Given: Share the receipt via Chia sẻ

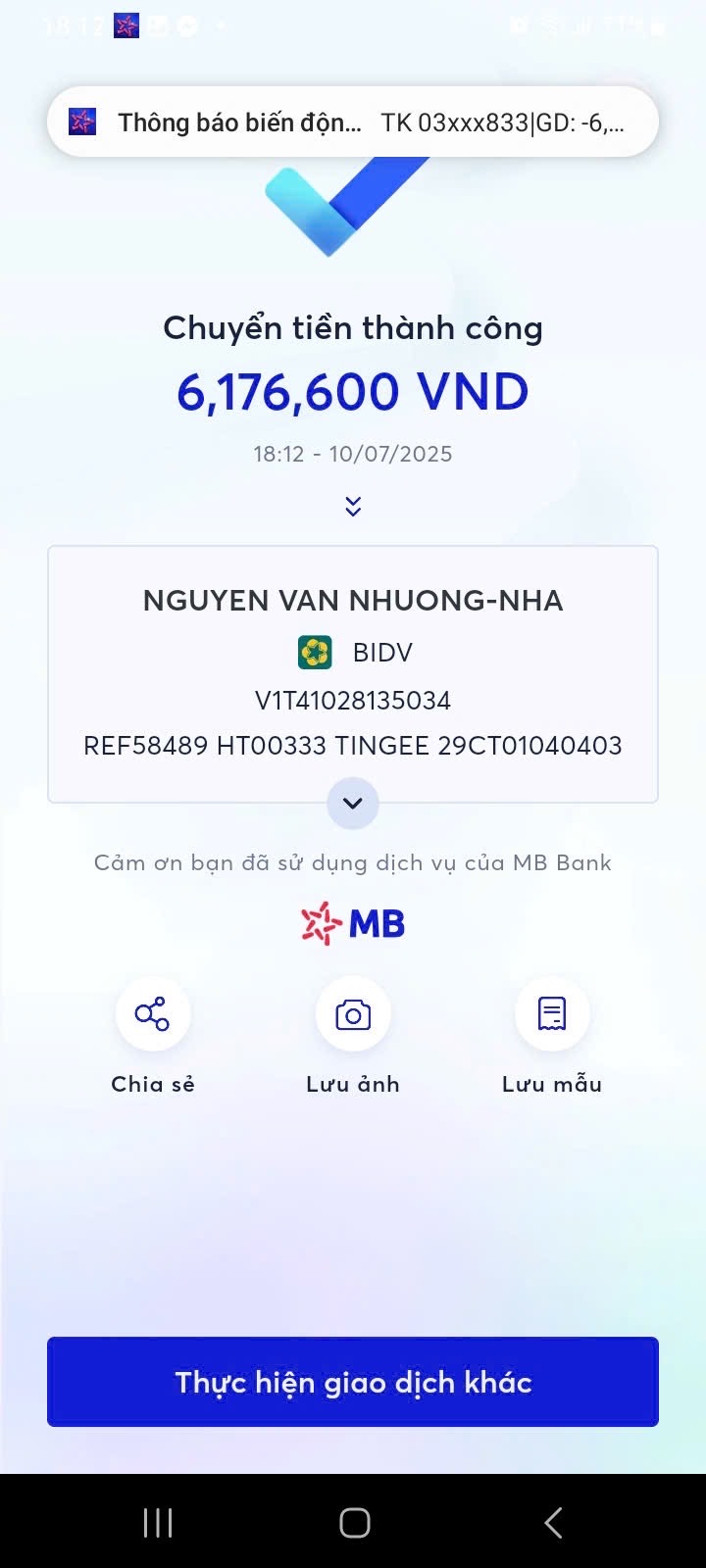Looking at the screenshot, I should [153, 1014].
